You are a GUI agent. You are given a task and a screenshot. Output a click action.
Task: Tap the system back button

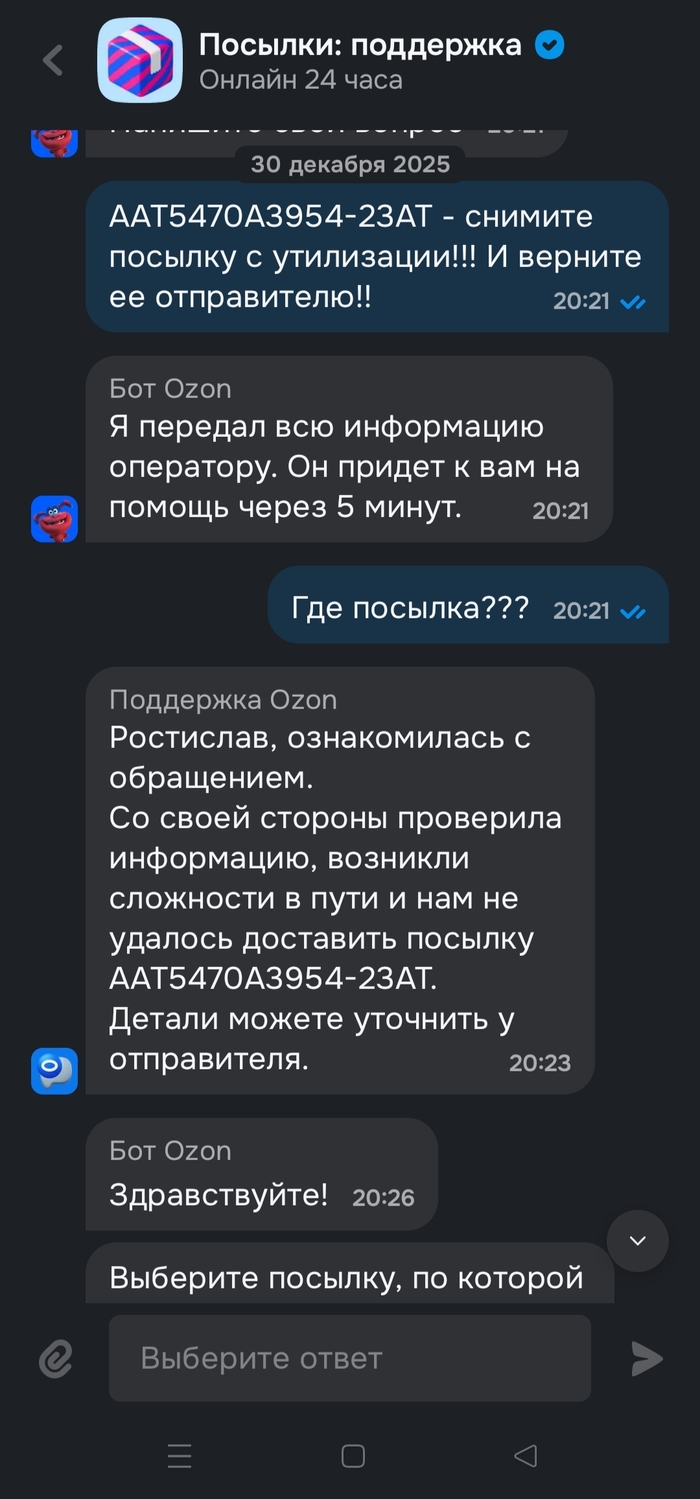(x=525, y=1456)
